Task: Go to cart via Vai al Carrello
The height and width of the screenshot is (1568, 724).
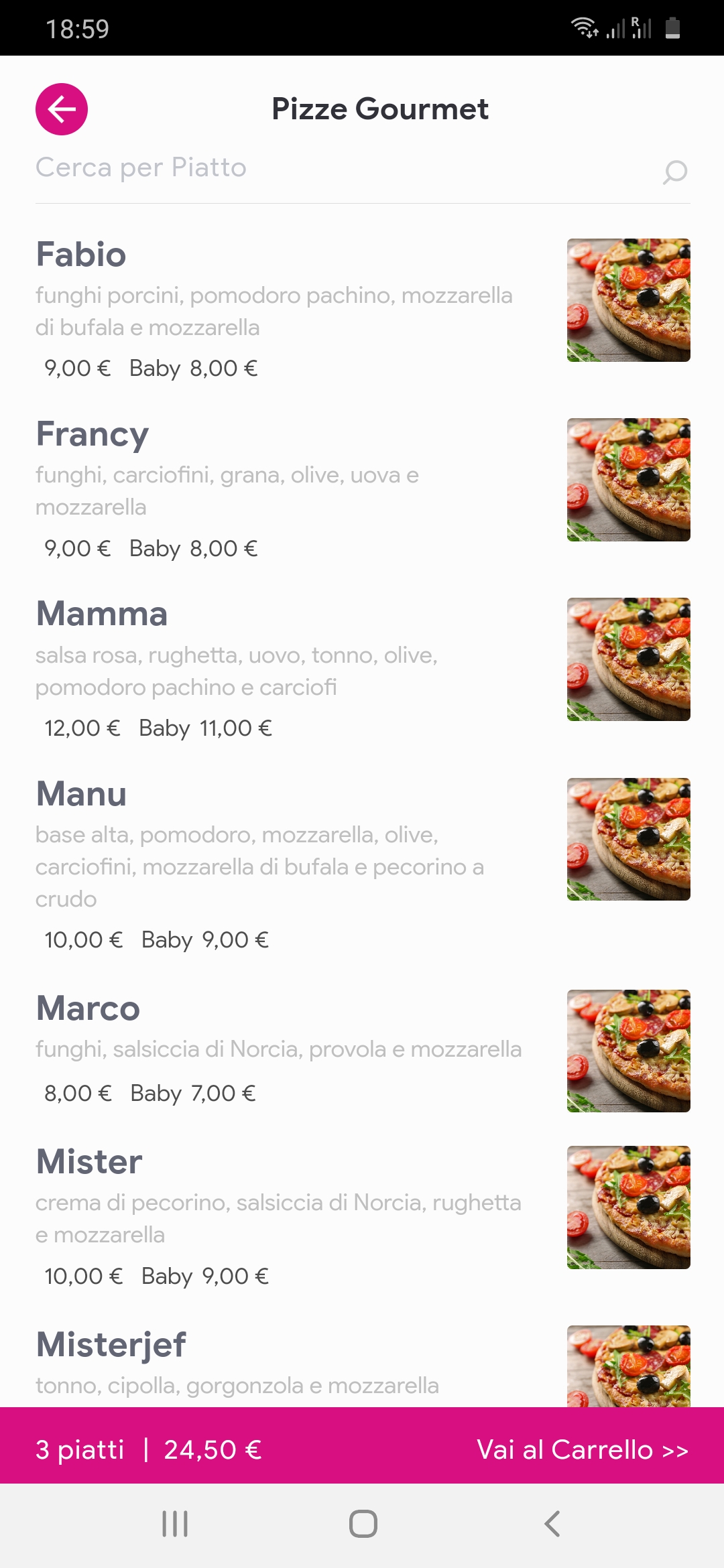Action: (x=582, y=1450)
